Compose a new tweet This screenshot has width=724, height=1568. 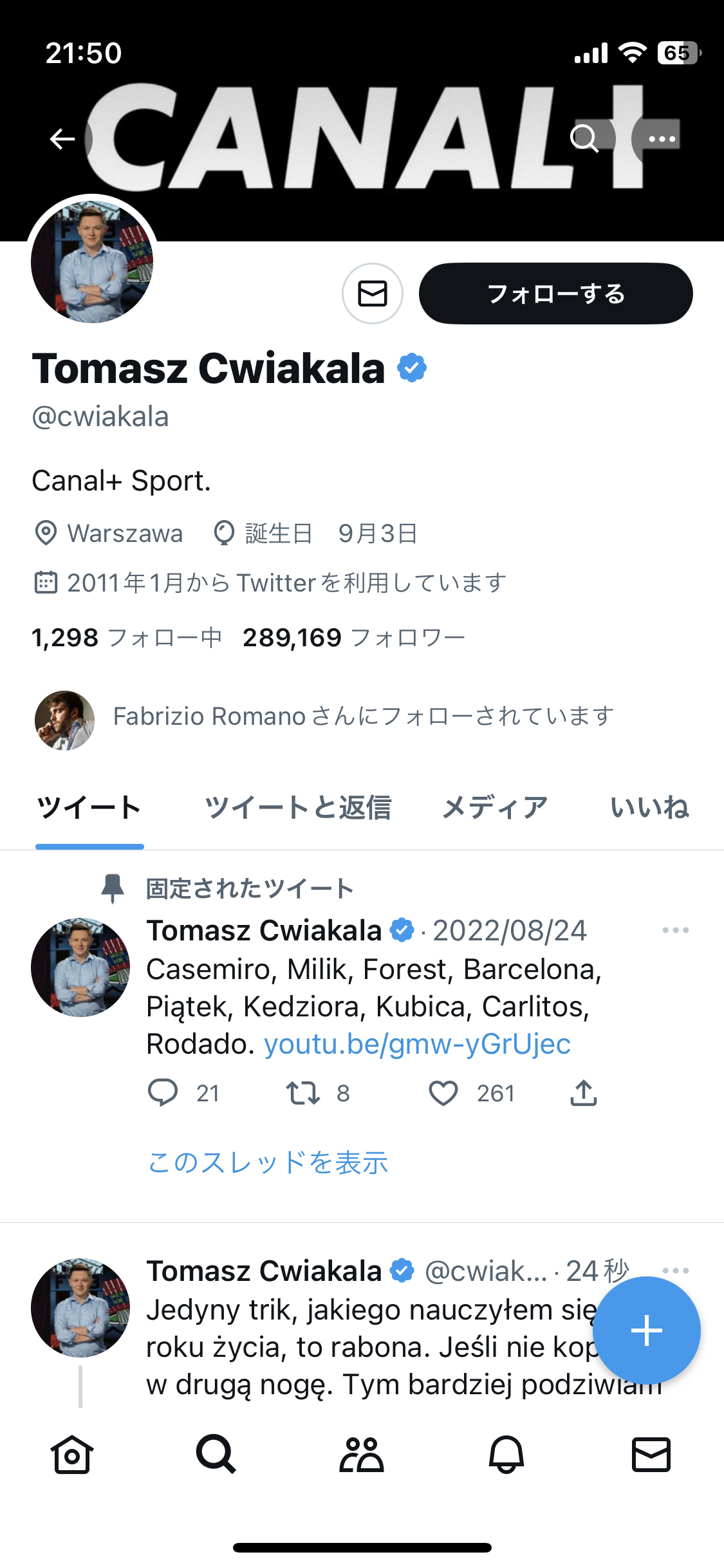646,1330
